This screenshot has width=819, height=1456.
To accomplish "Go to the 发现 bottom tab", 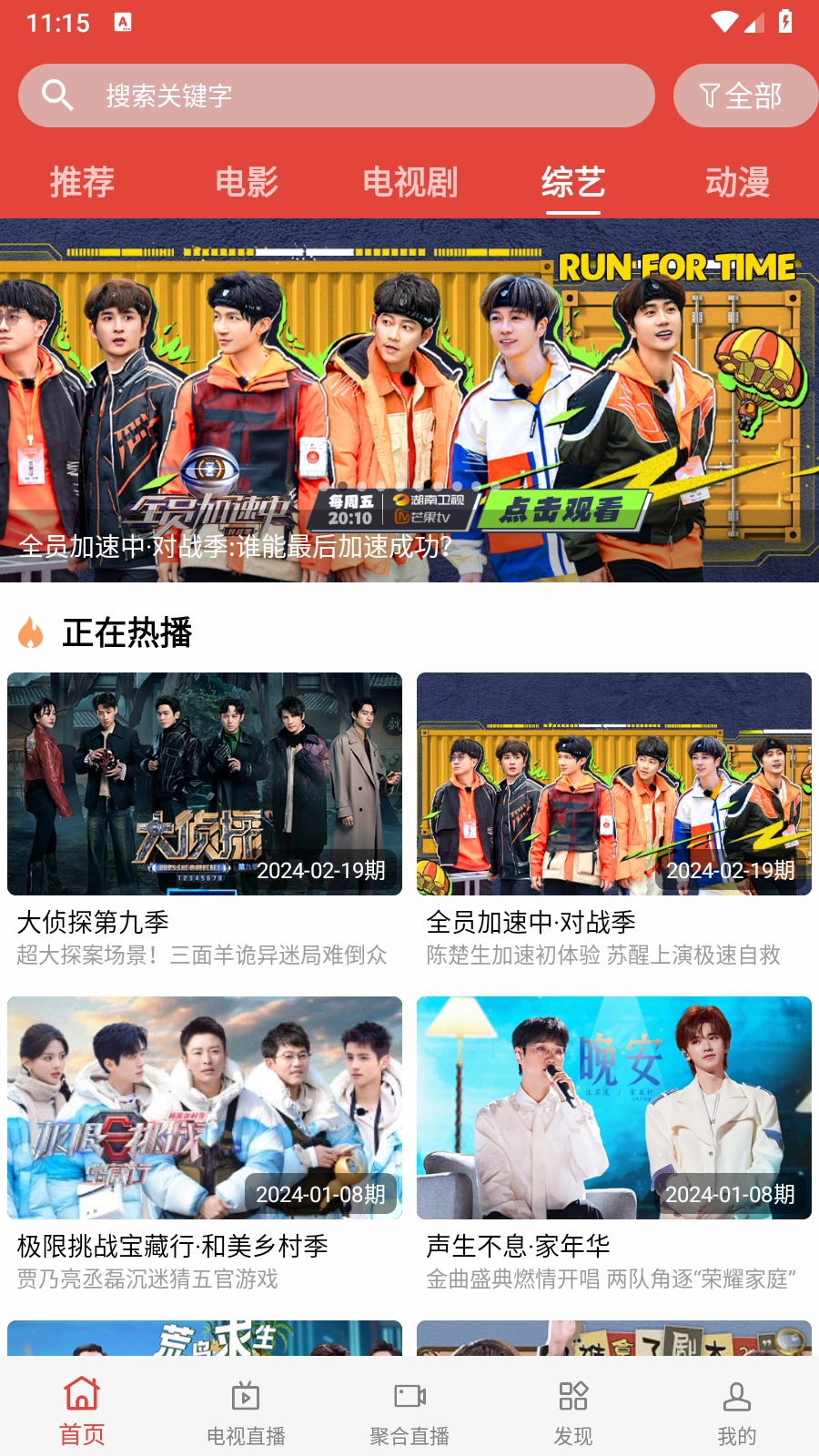I will 573,1410.
